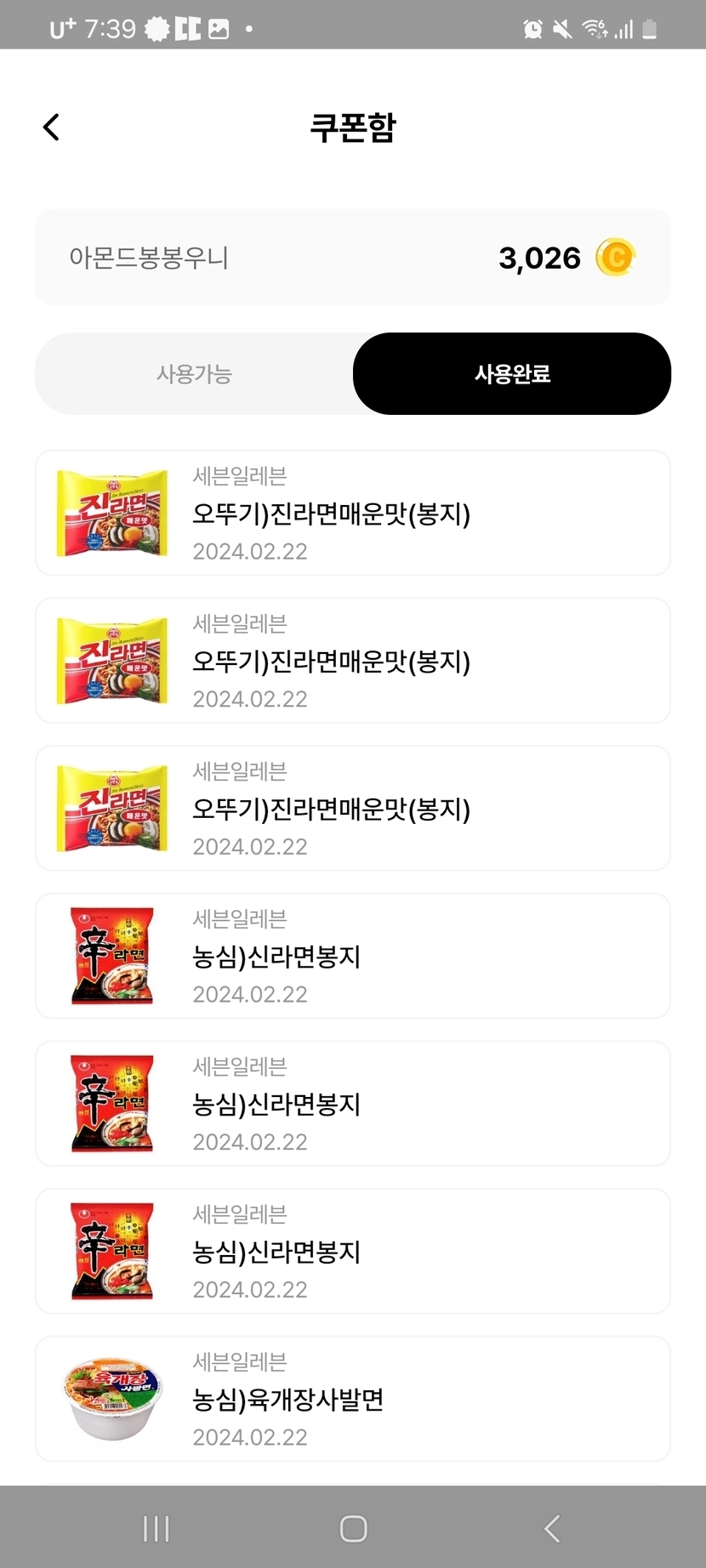This screenshot has width=706, height=1568.
Task: Tap the system home button
Action: pyautogui.click(x=353, y=1528)
